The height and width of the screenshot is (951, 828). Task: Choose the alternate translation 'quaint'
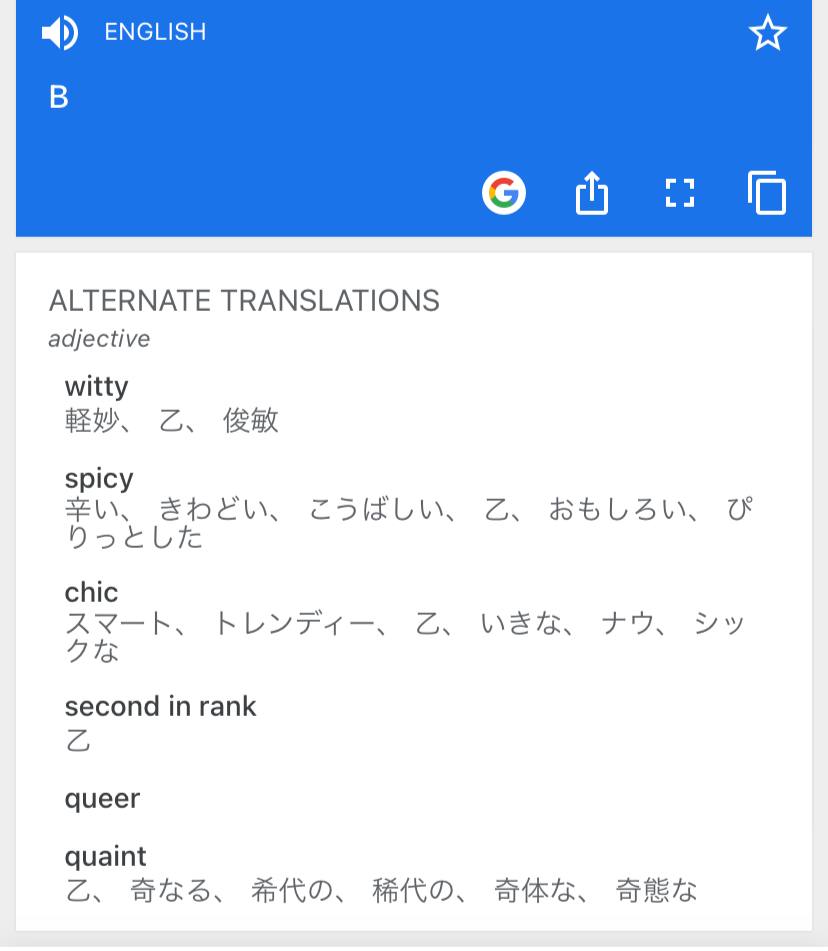point(105,857)
